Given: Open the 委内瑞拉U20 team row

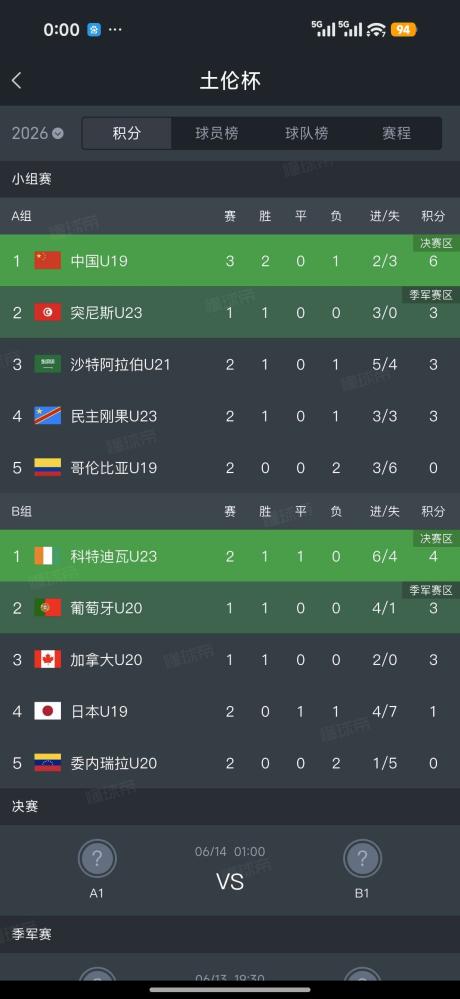Looking at the screenshot, I should (230, 763).
